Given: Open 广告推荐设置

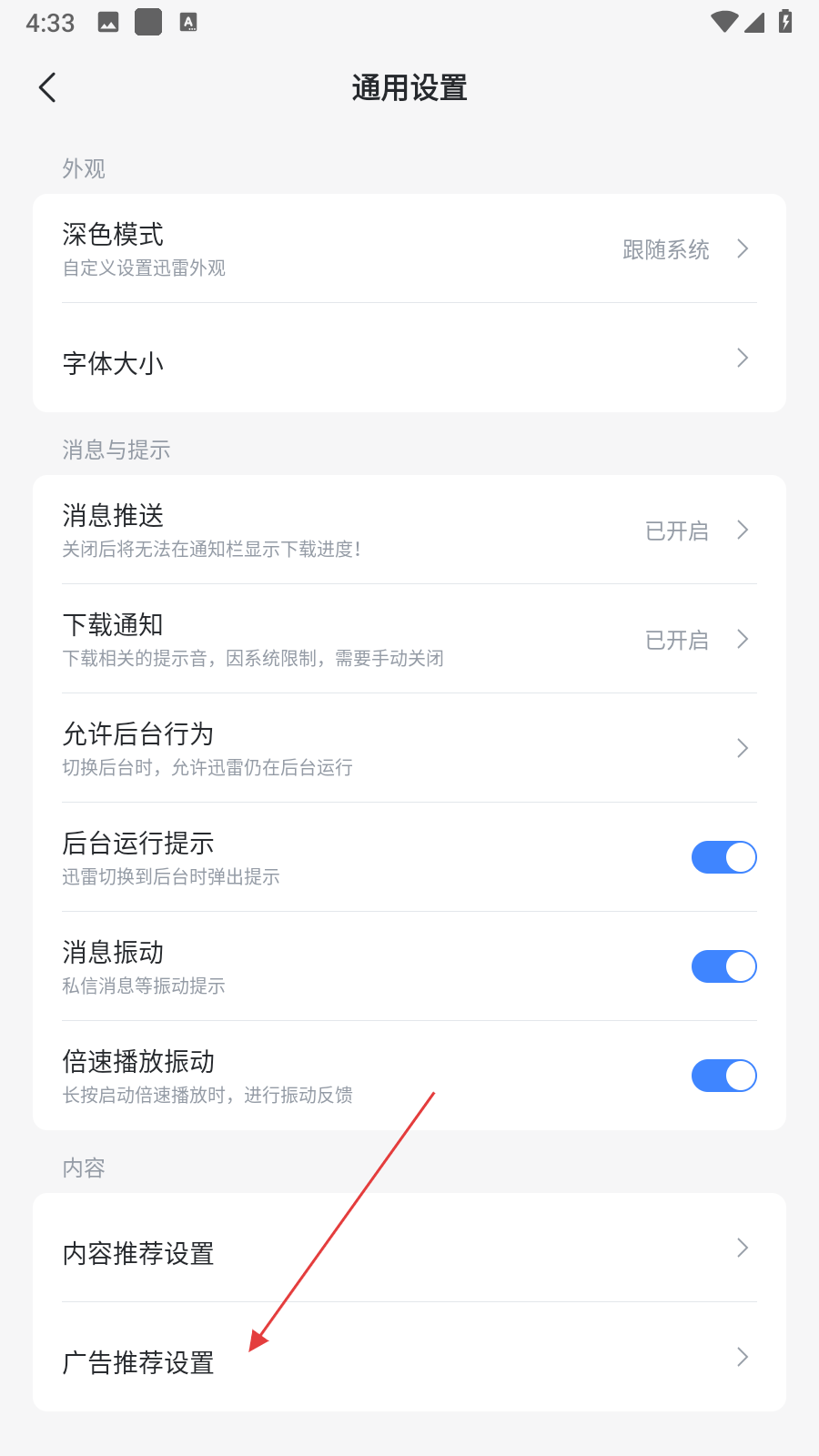Looking at the screenshot, I should pyautogui.click(x=409, y=1360).
